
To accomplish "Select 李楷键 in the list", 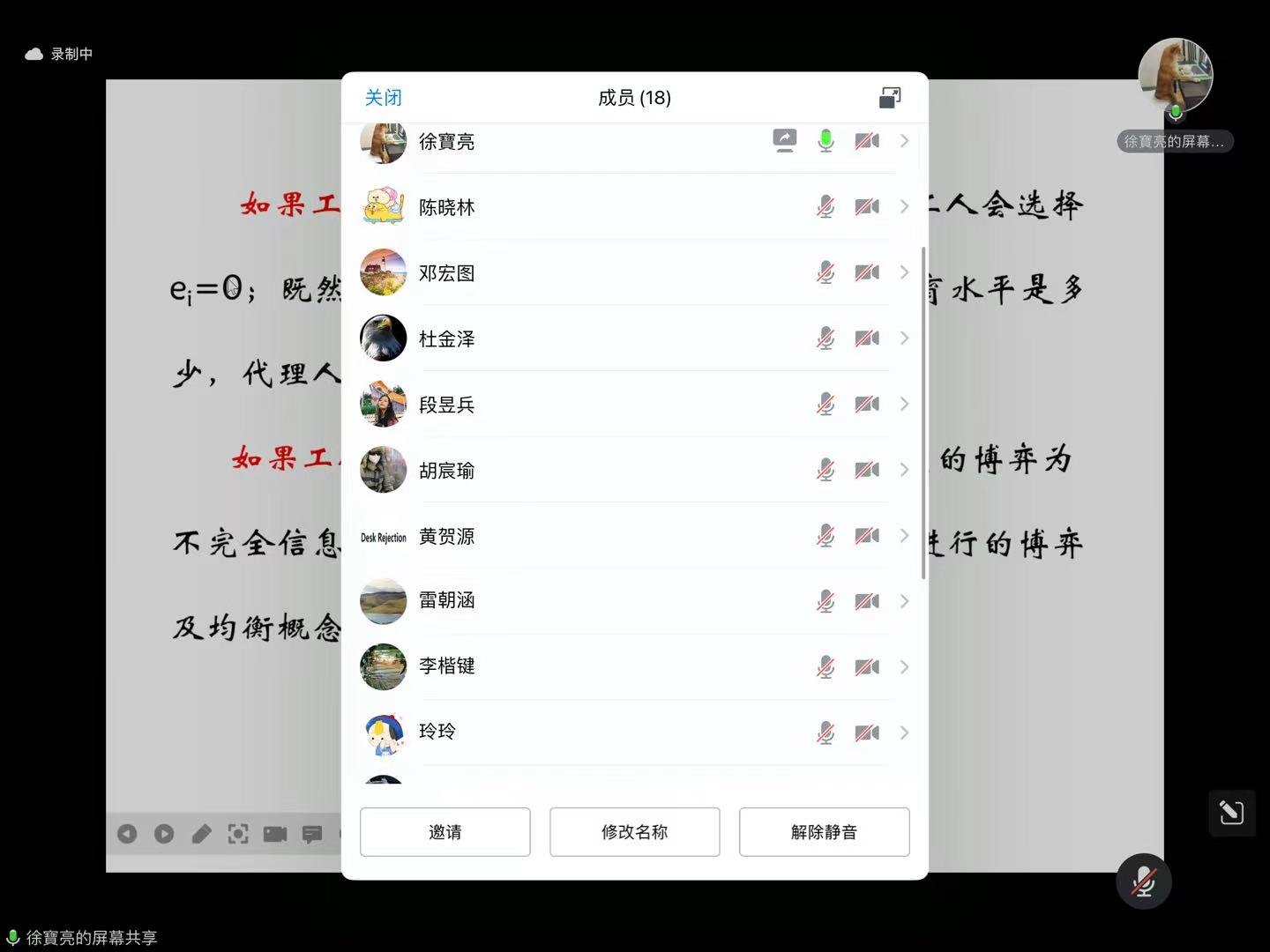I will click(634, 666).
